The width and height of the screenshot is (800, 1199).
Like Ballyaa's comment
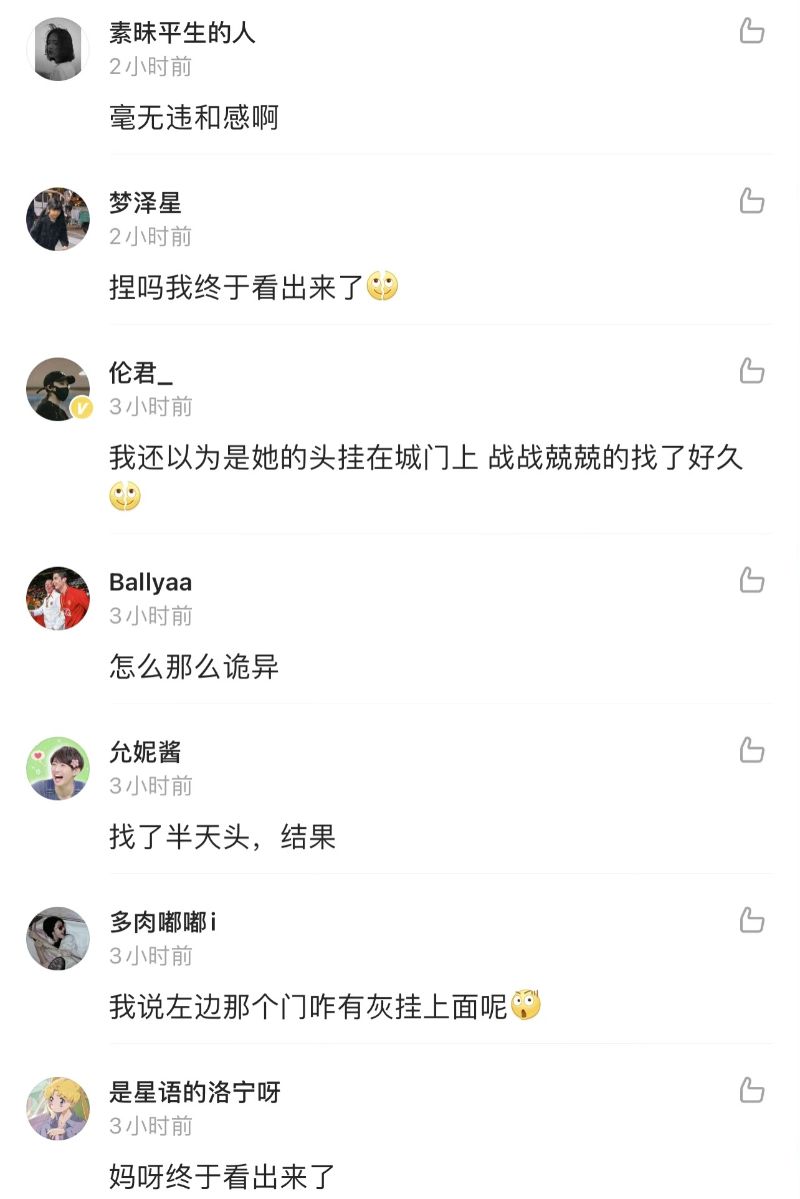pos(752,580)
